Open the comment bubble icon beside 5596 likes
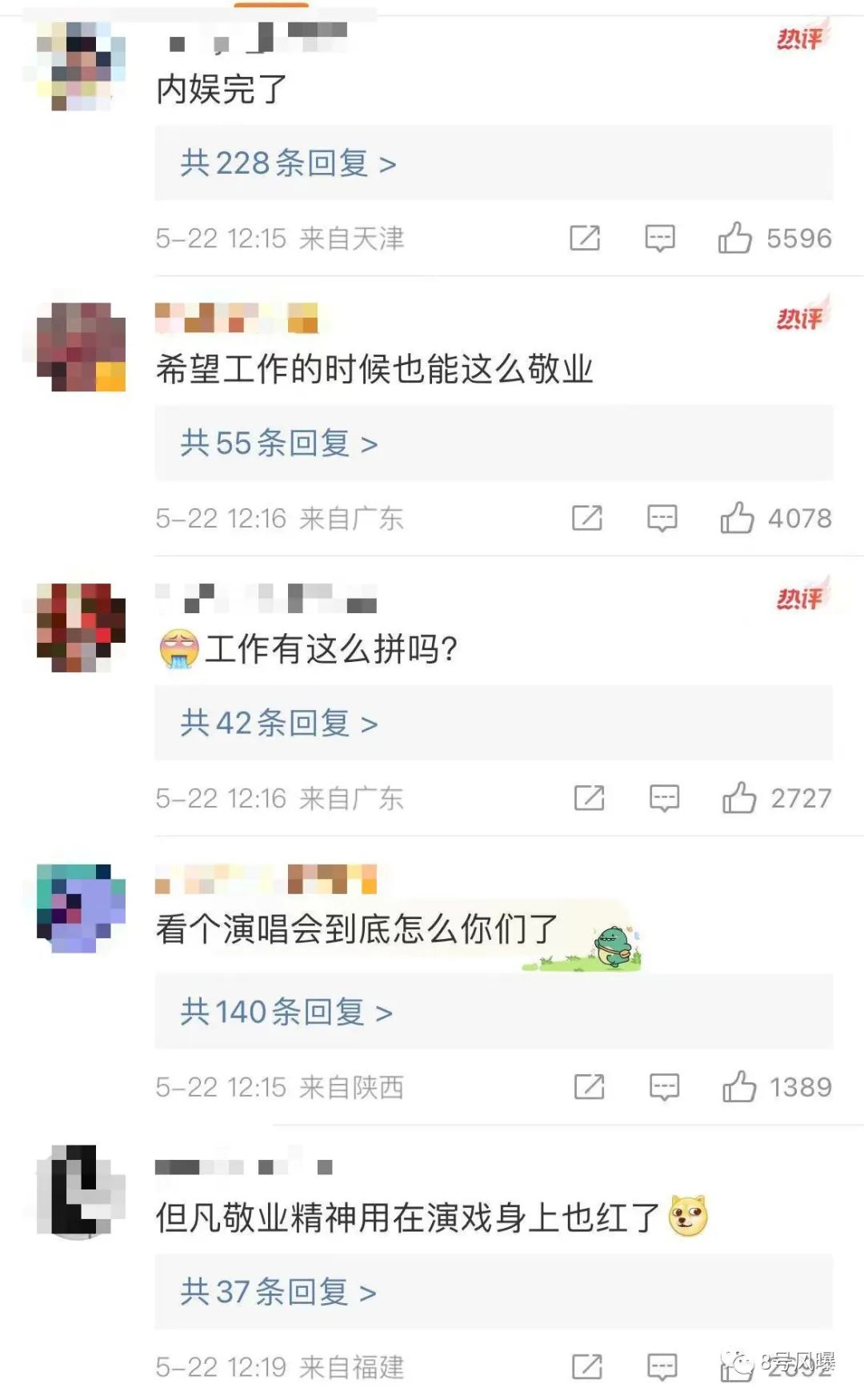The image size is (864, 1400). click(x=661, y=238)
